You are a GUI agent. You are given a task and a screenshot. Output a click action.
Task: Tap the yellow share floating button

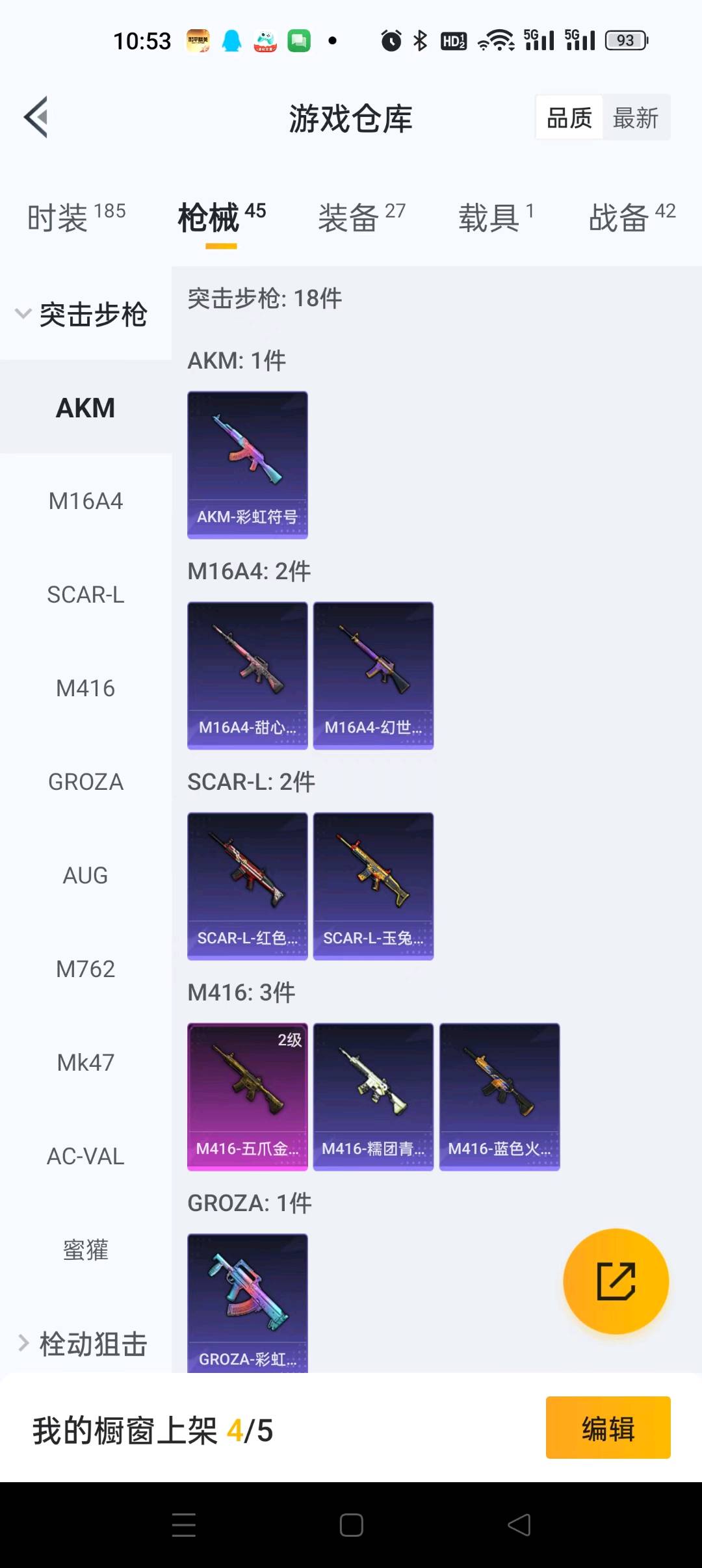coord(616,1281)
